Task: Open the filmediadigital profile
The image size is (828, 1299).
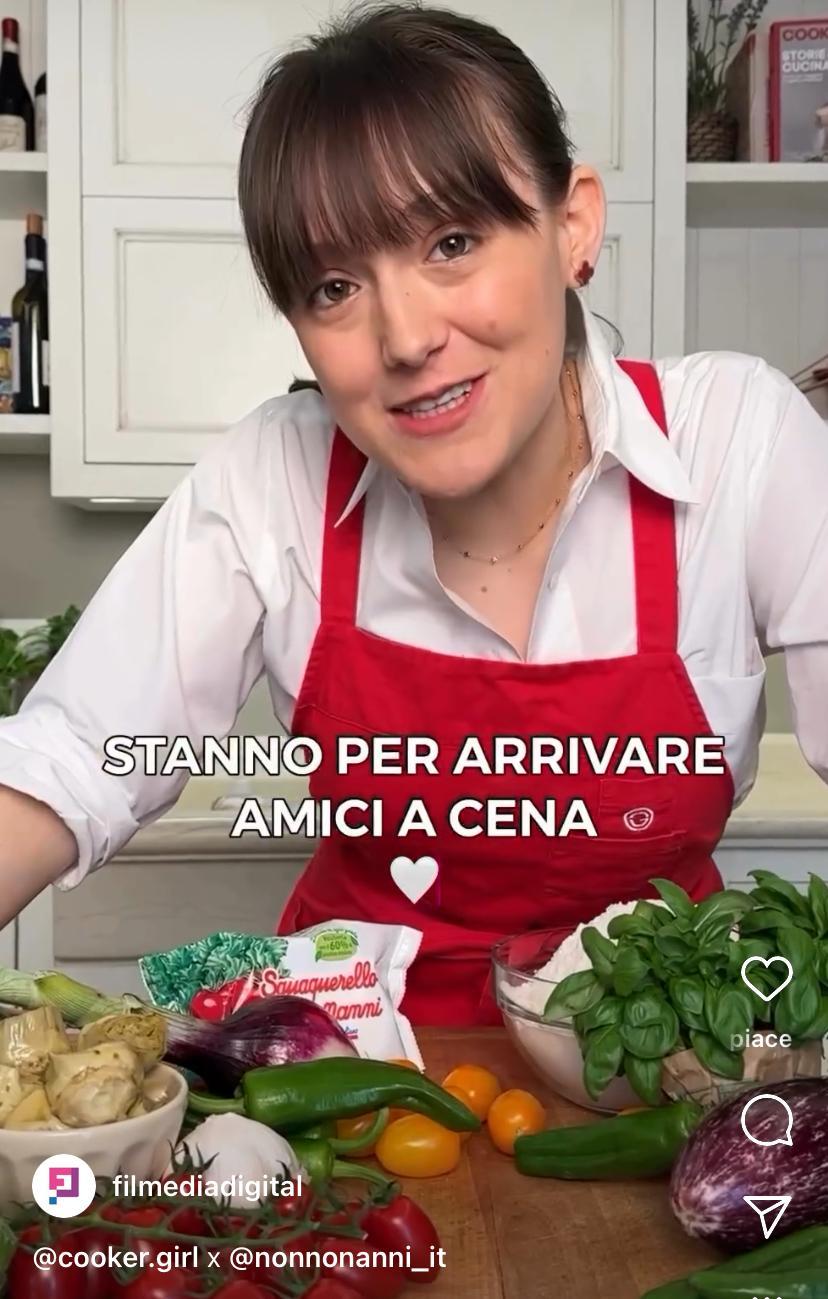Action: (x=207, y=1187)
